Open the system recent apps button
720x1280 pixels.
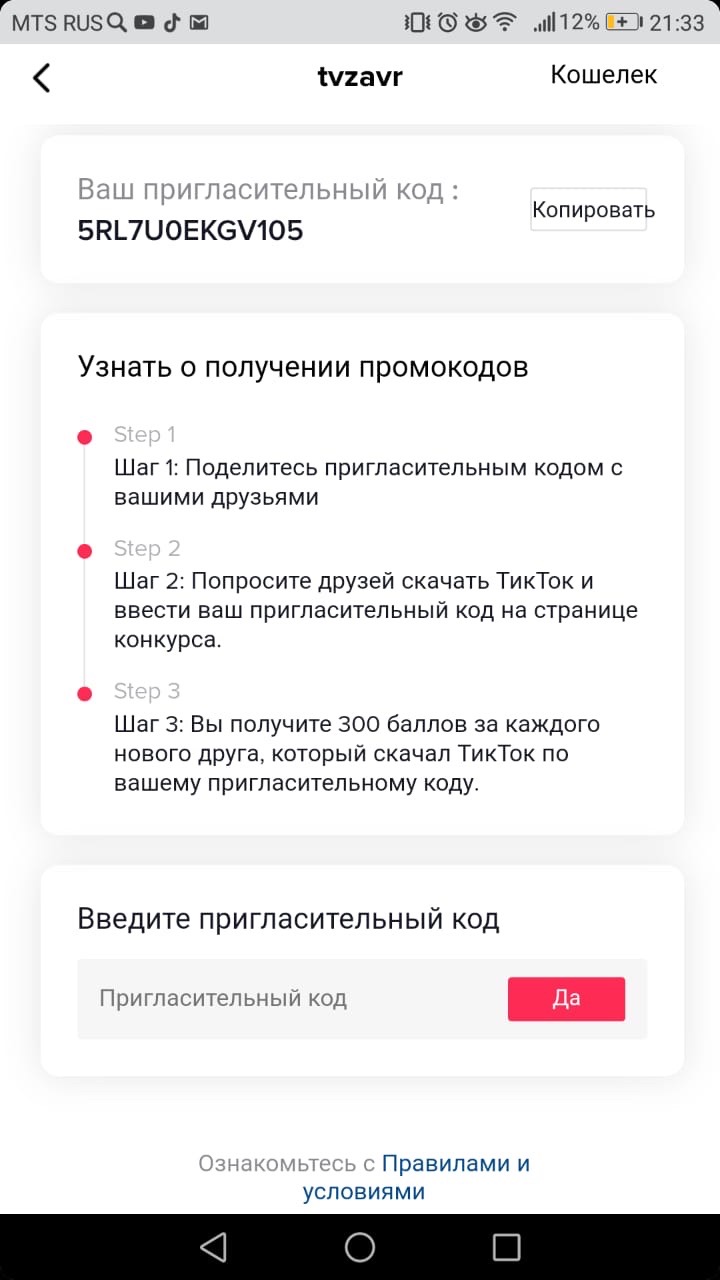tap(507, 1246)
